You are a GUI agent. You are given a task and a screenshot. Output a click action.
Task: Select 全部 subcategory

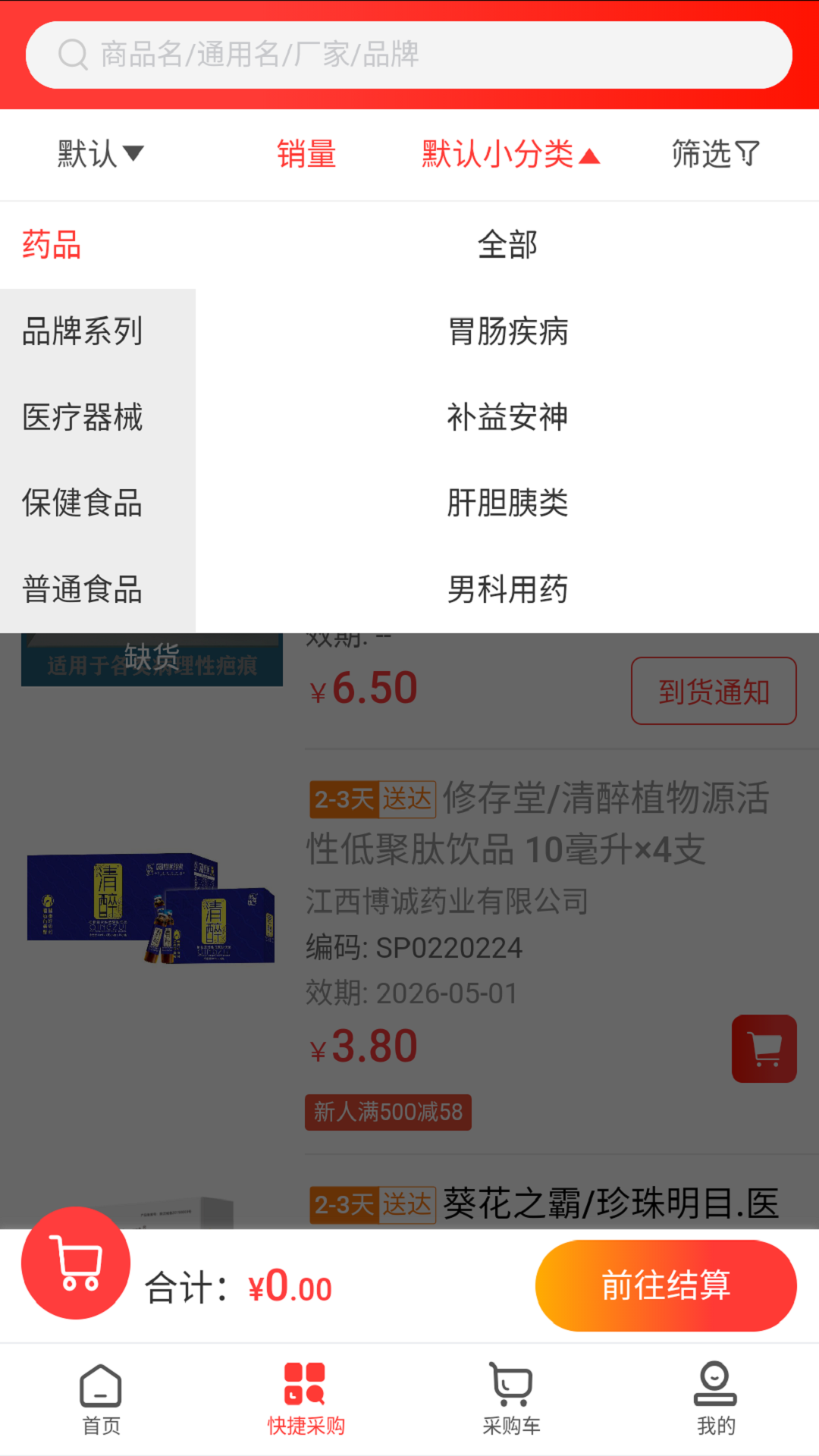(x=507, y=245)
